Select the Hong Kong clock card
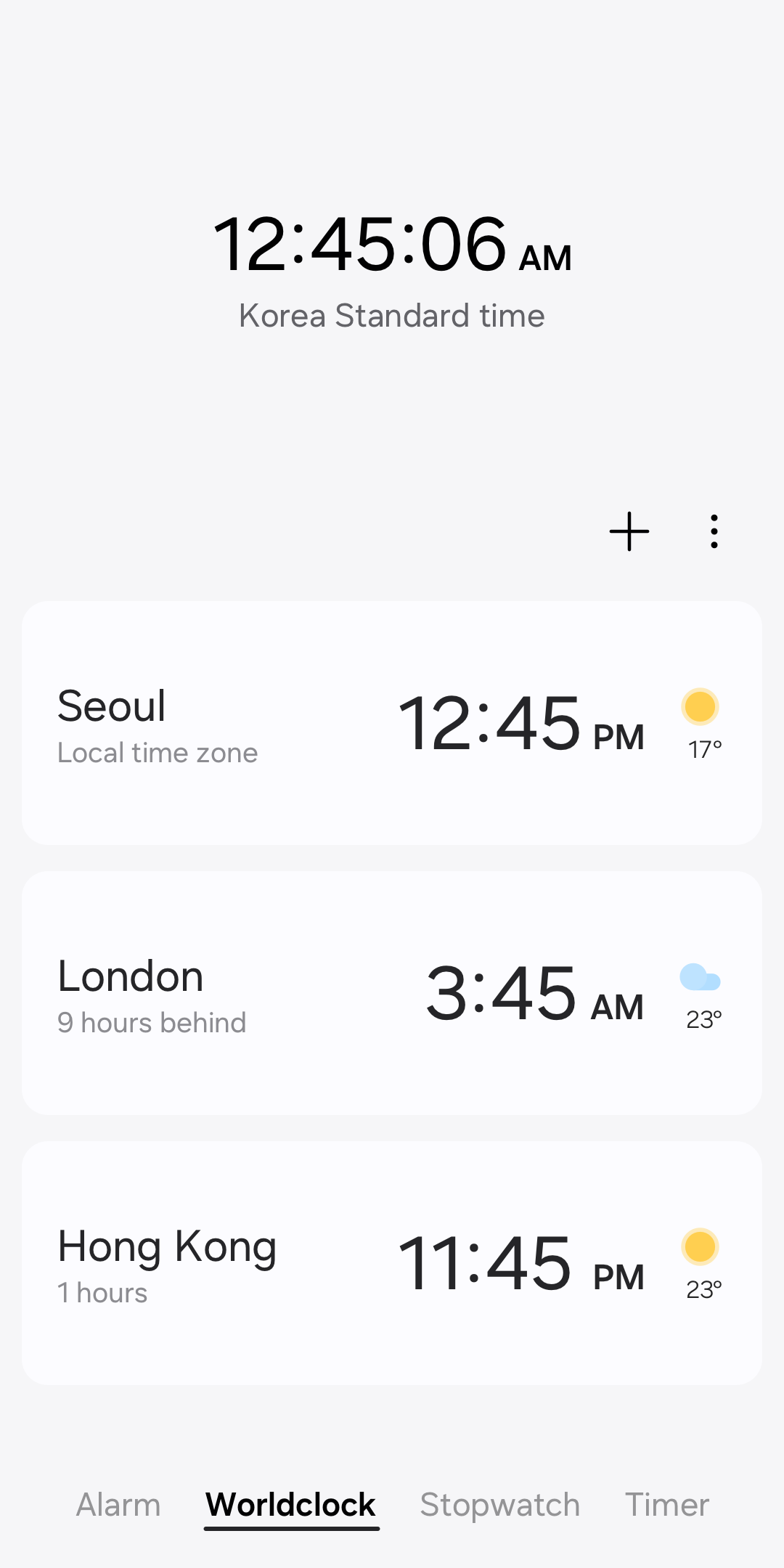This screenshot has height=1568, width=784. 392,1263
